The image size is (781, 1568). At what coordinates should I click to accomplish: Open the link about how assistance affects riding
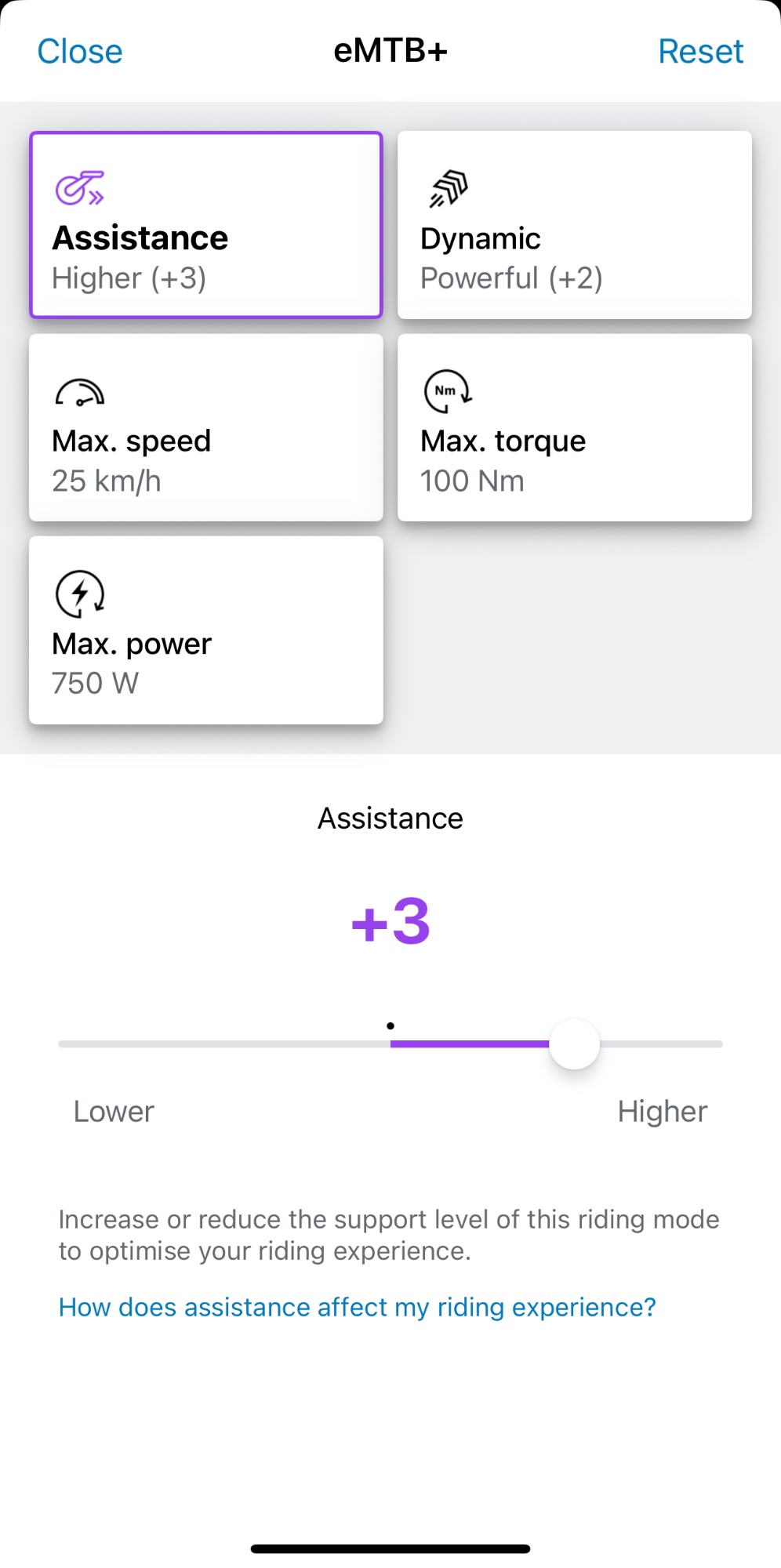coord(358,1307)
